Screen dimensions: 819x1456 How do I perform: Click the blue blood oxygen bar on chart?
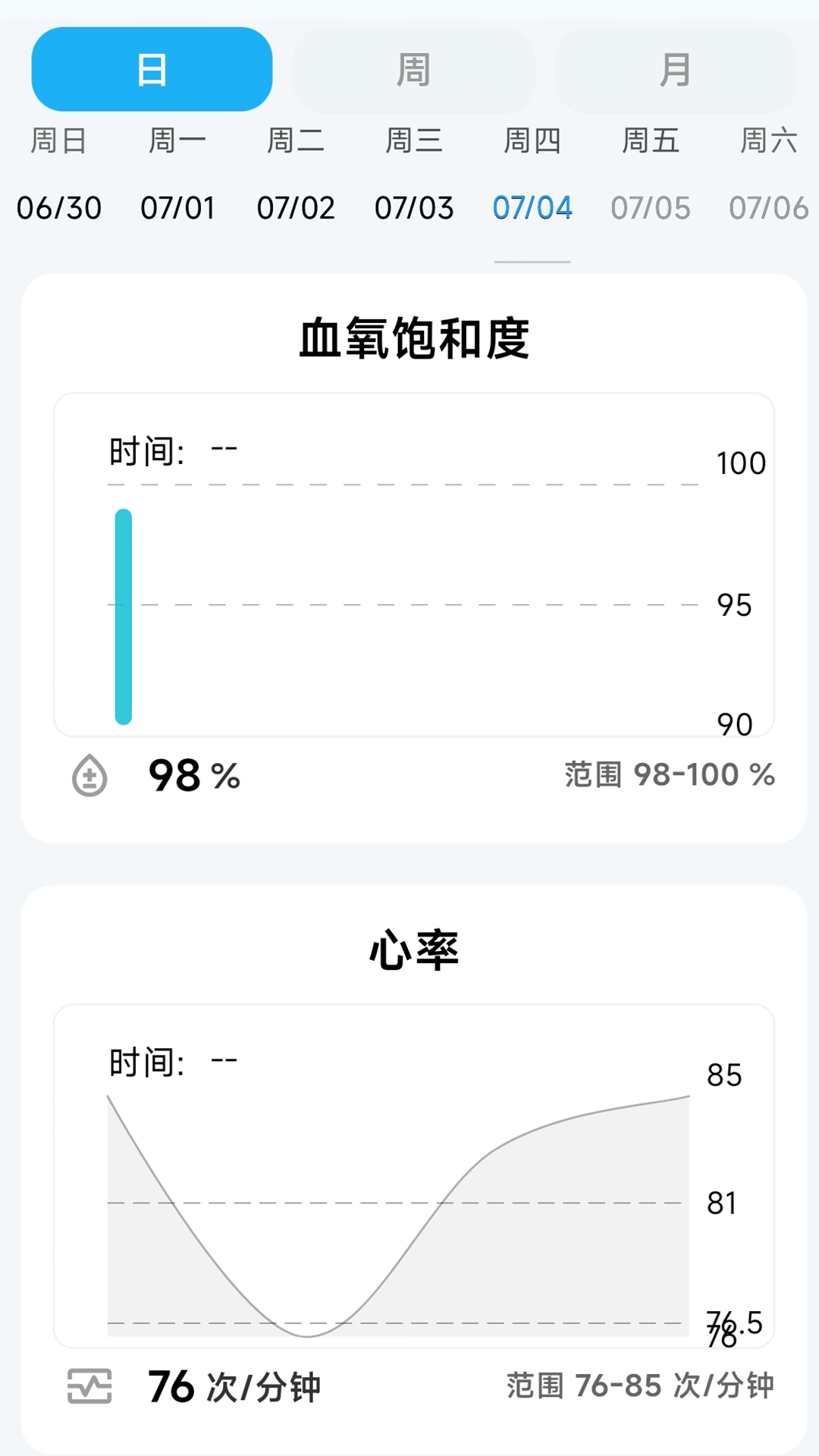(x=123, y=616)
